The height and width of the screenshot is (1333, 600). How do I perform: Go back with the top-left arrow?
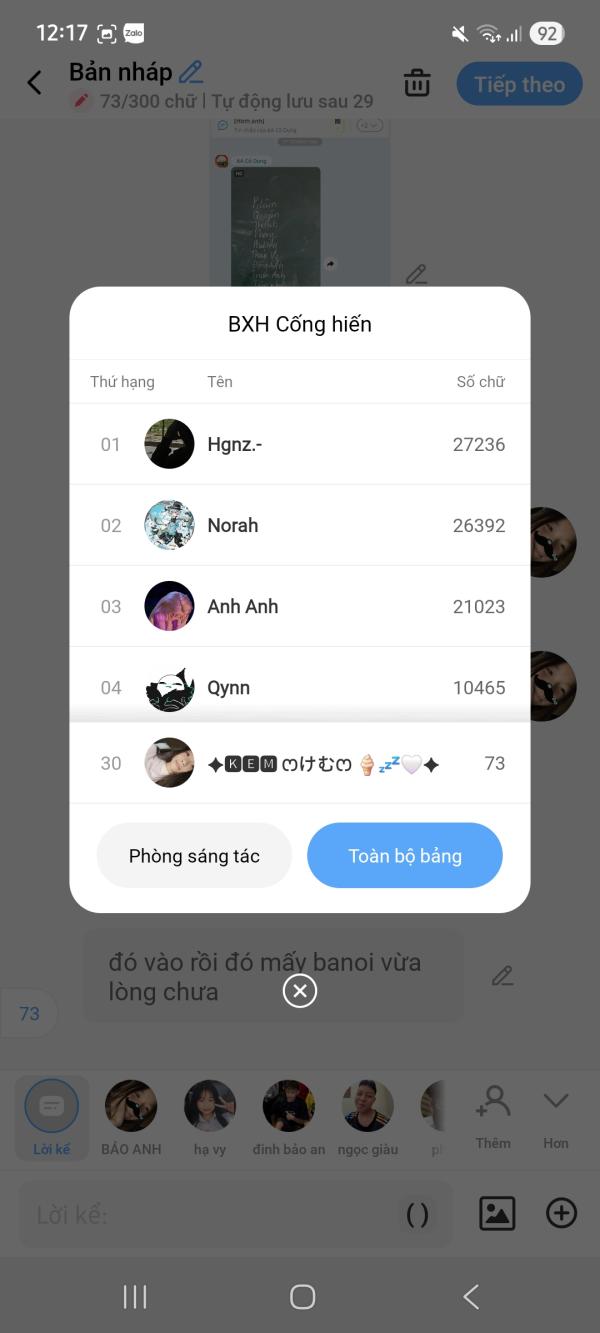point(35,83)
